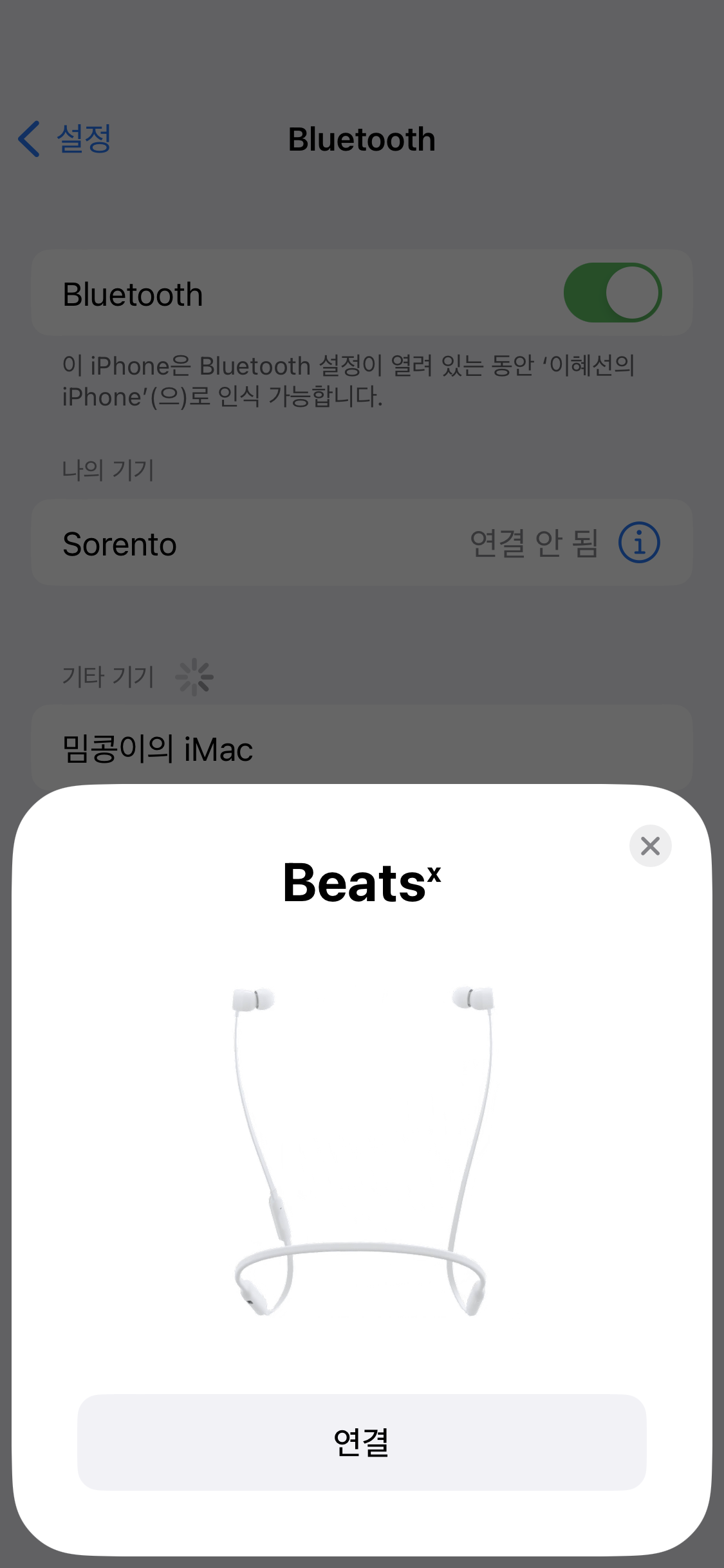724x1568 pixels.
Task: Turn off the Bluetooth switch
Action: point(612,293)
